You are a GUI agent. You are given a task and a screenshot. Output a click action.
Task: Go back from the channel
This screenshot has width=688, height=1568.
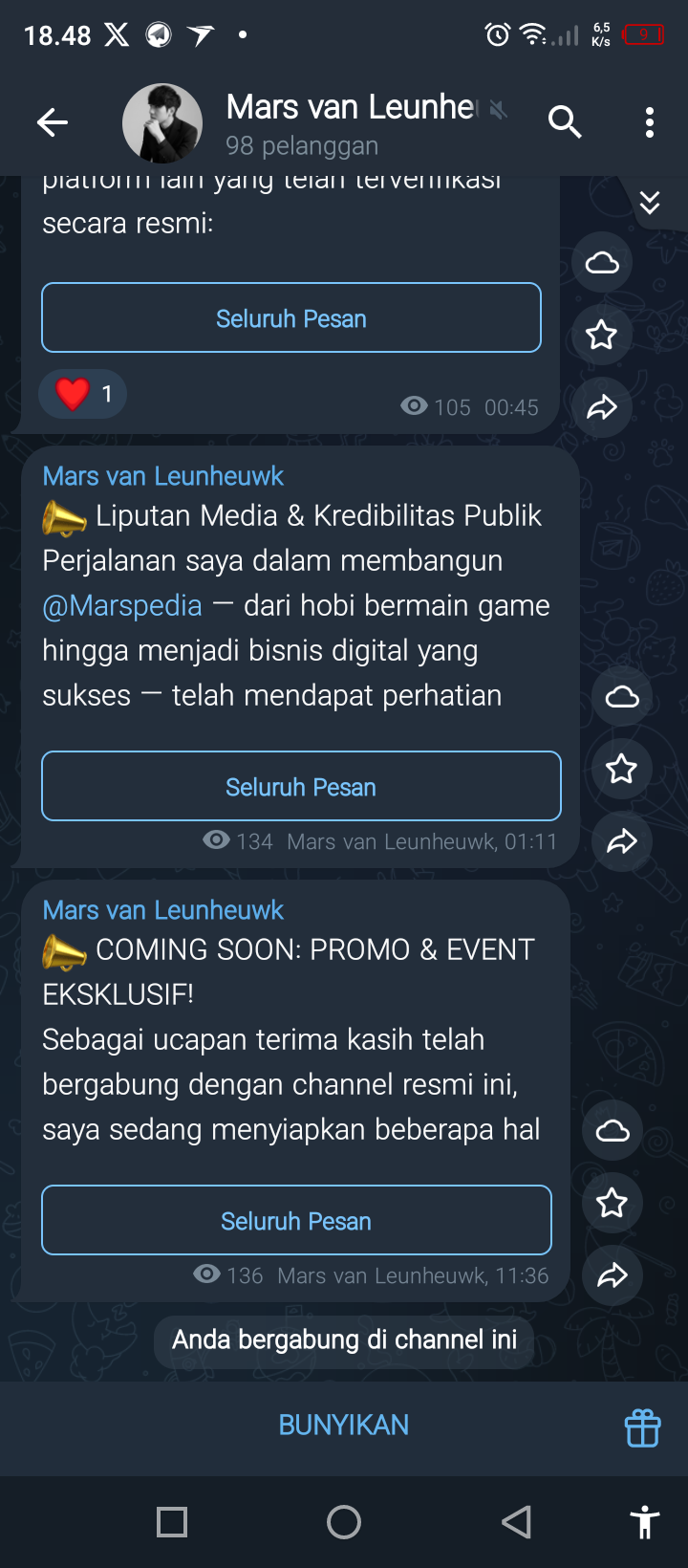click(53, 122)
